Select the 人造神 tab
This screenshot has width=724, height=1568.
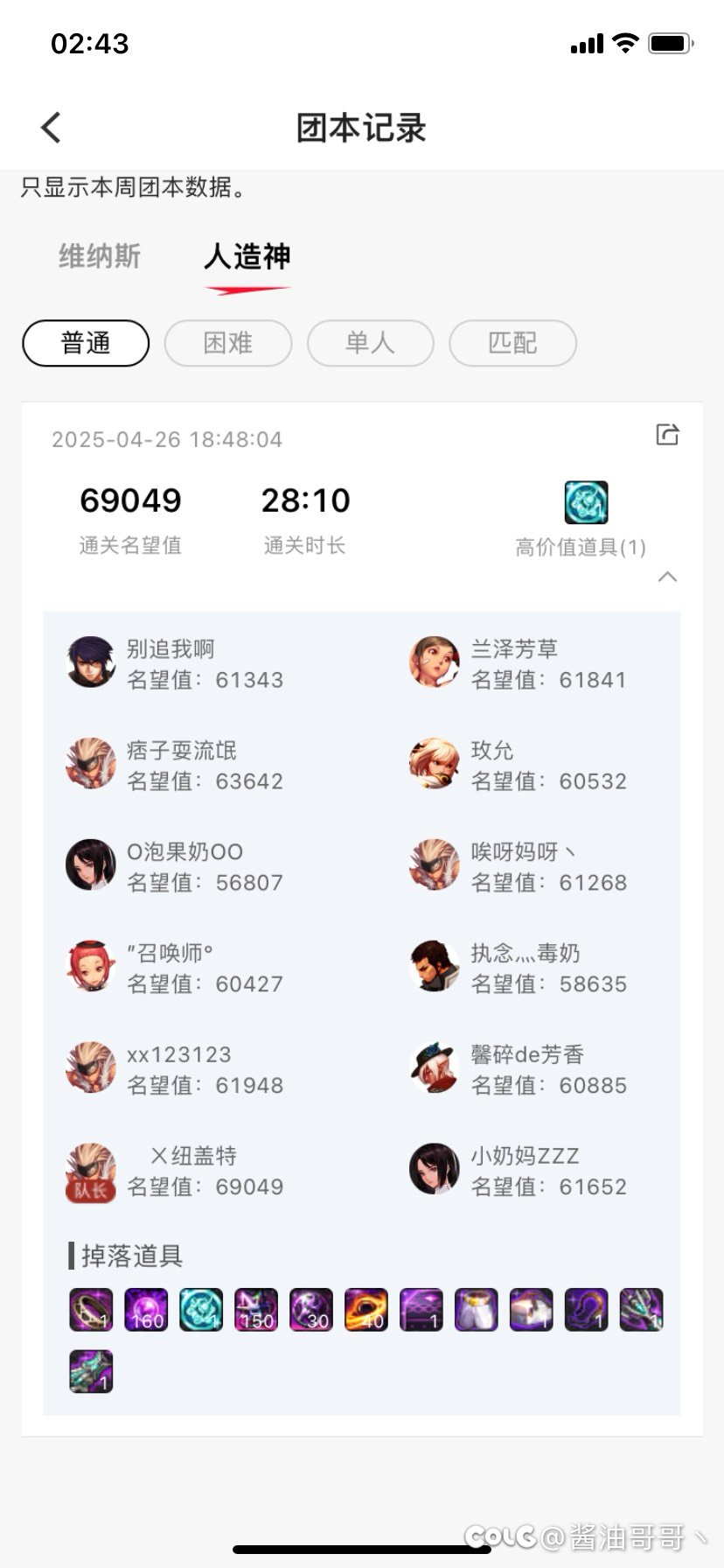pos(247,256)
